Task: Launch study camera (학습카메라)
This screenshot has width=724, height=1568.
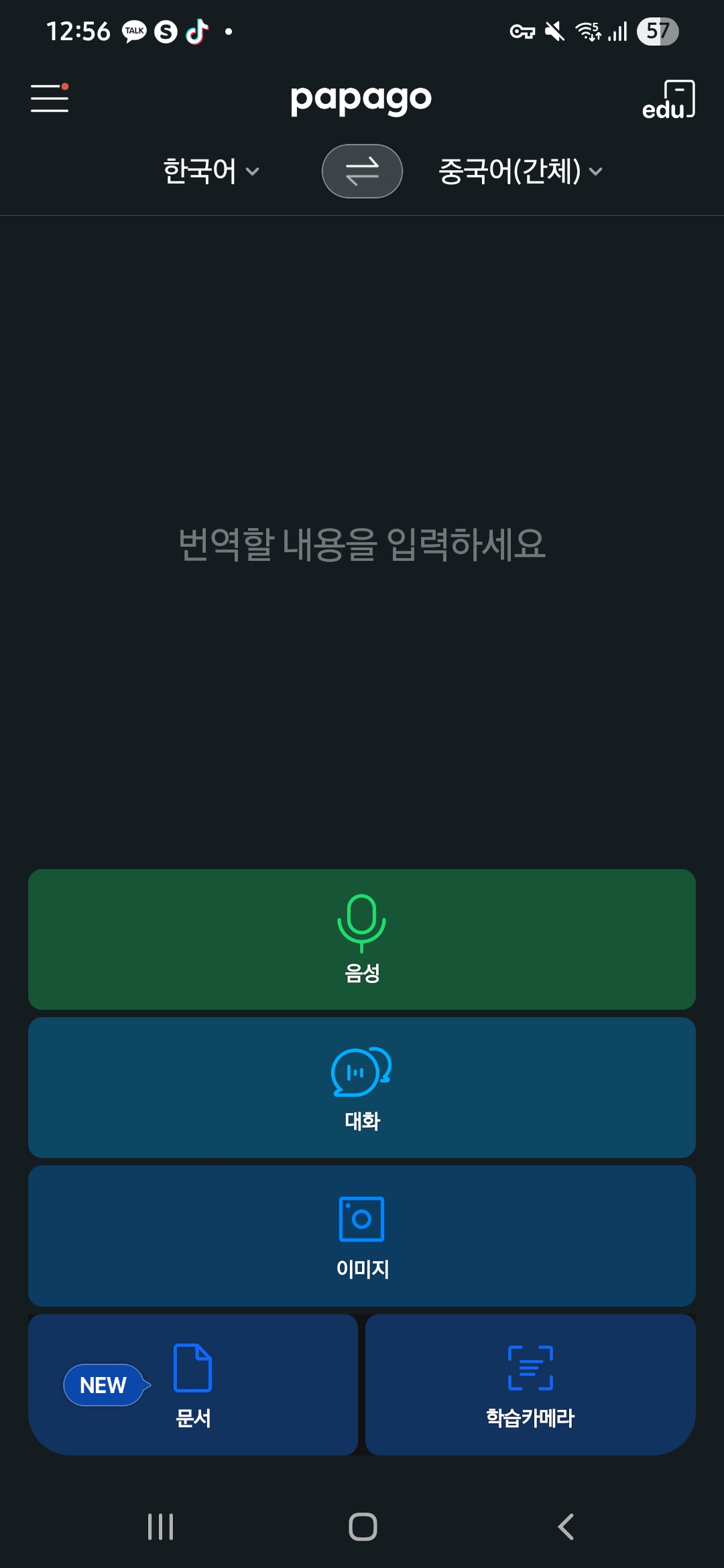Action: [530, 1384]
